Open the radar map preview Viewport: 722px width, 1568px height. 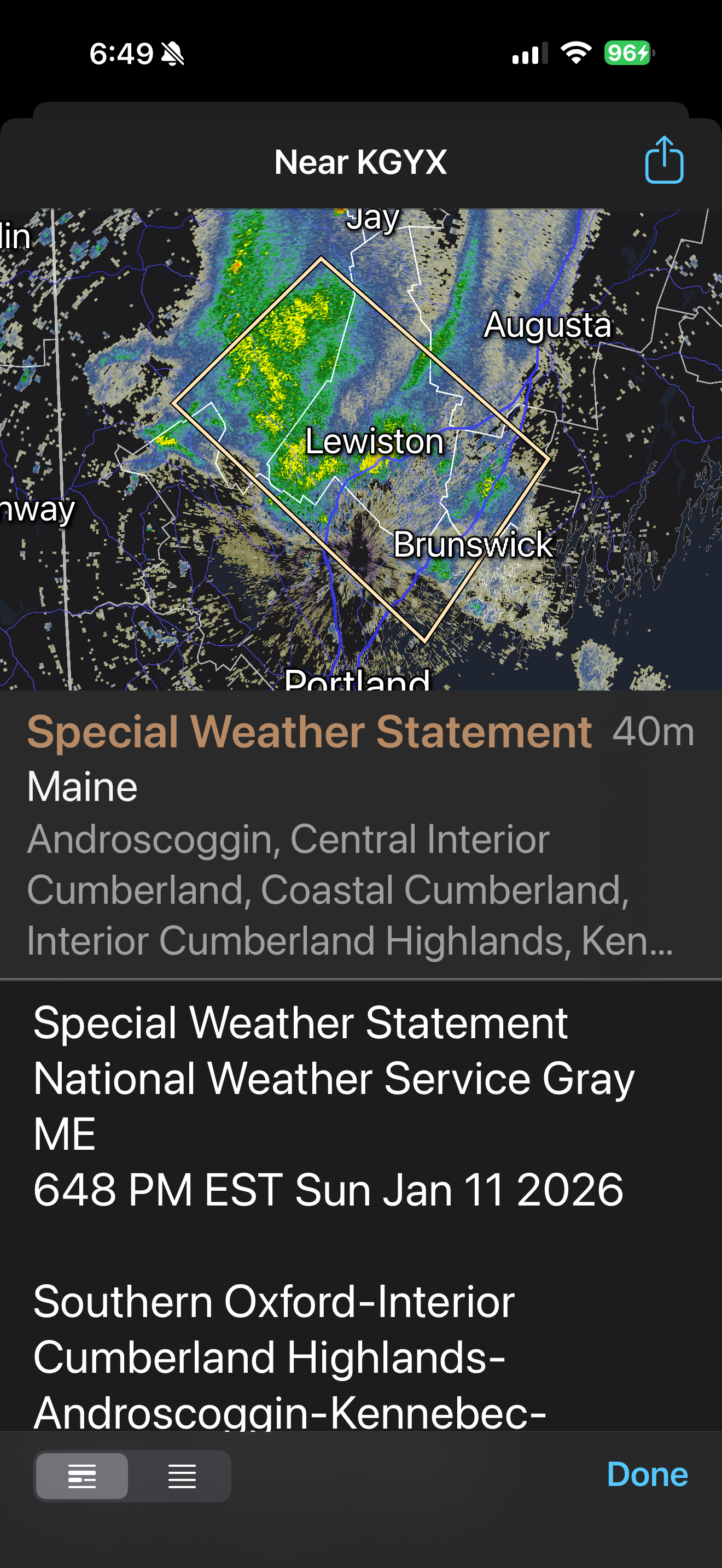click(361, 450)
